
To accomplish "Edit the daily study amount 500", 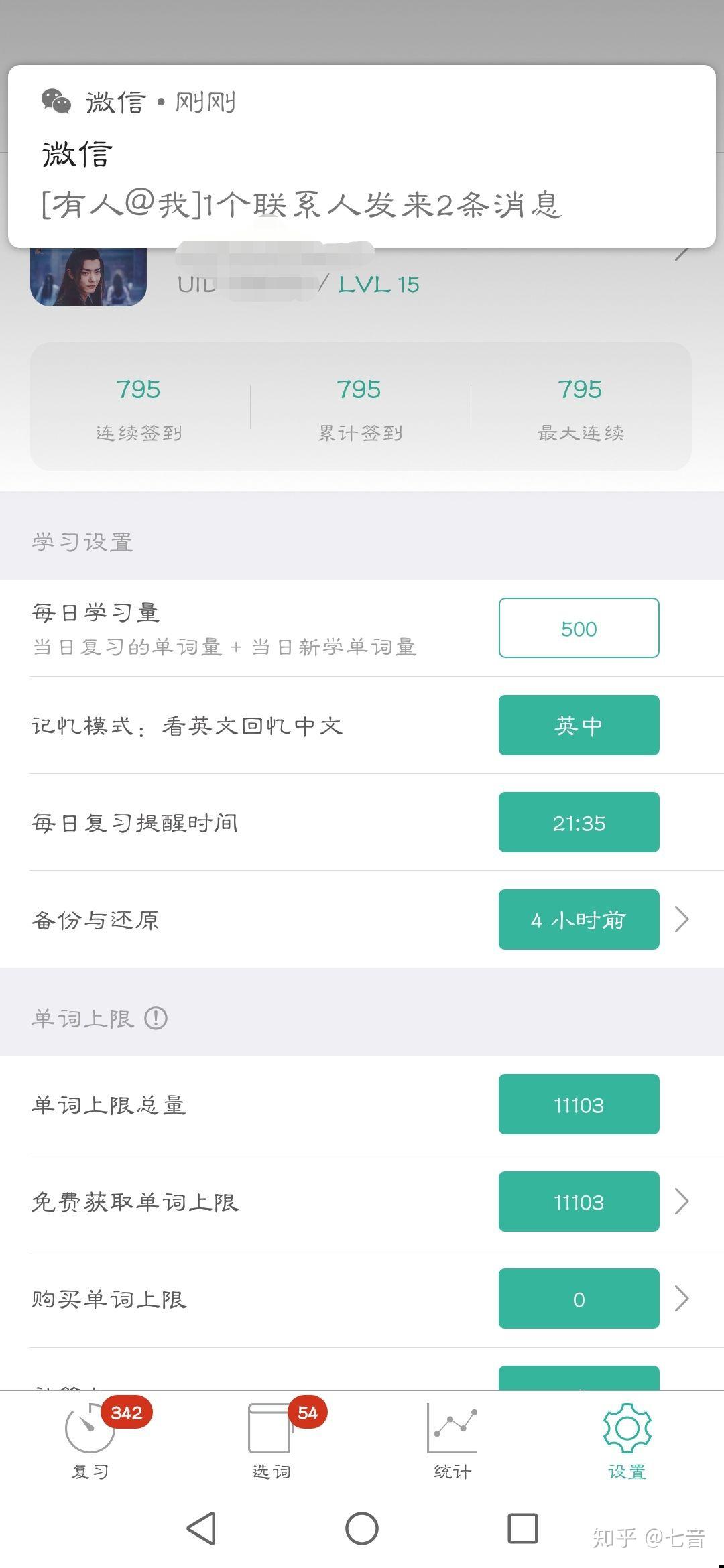I will tap(579, 628).
